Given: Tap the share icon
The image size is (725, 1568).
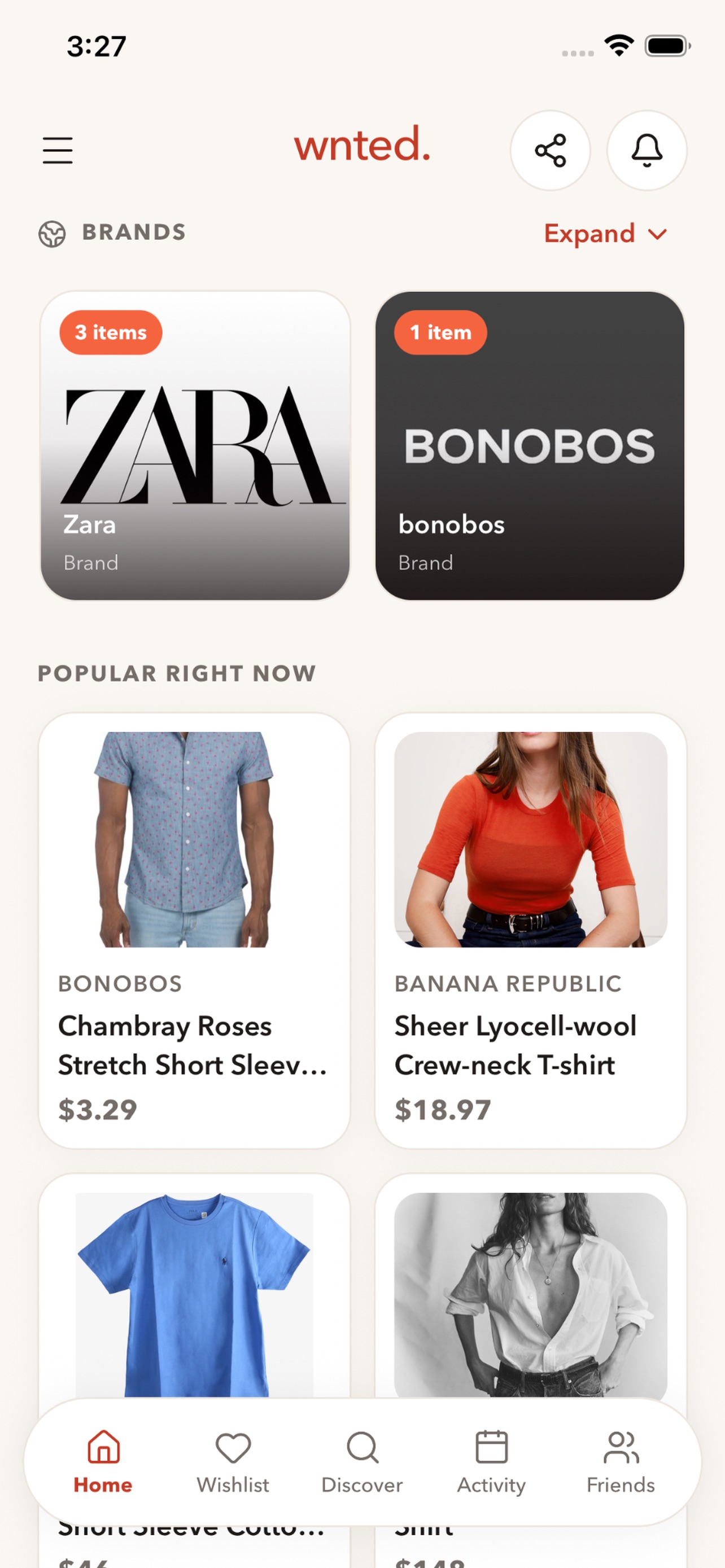Looking at the screenshot, I should [551, 150].
